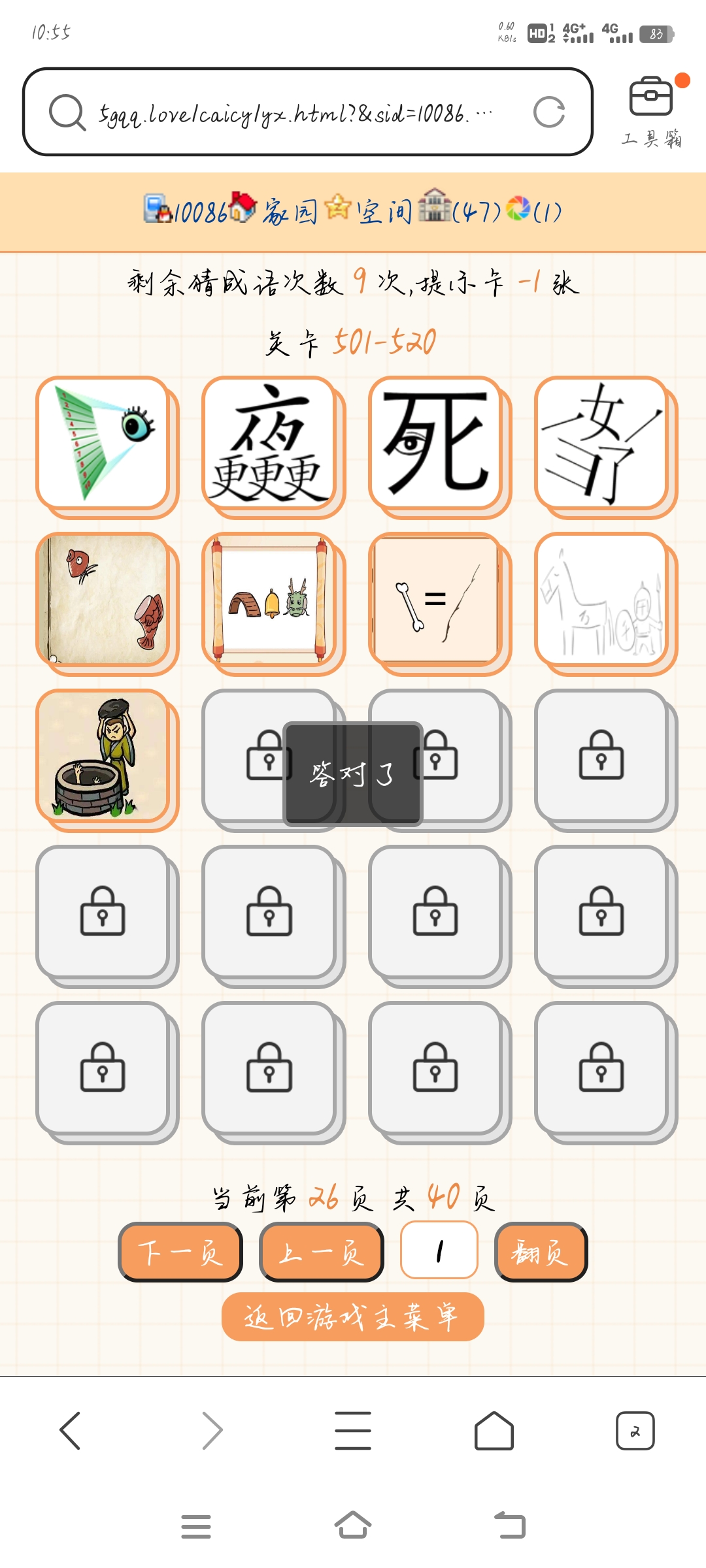The image size is (706, 1568).
Task: Open the fan and eye puzzle tile
Action: tap(103, 443)
